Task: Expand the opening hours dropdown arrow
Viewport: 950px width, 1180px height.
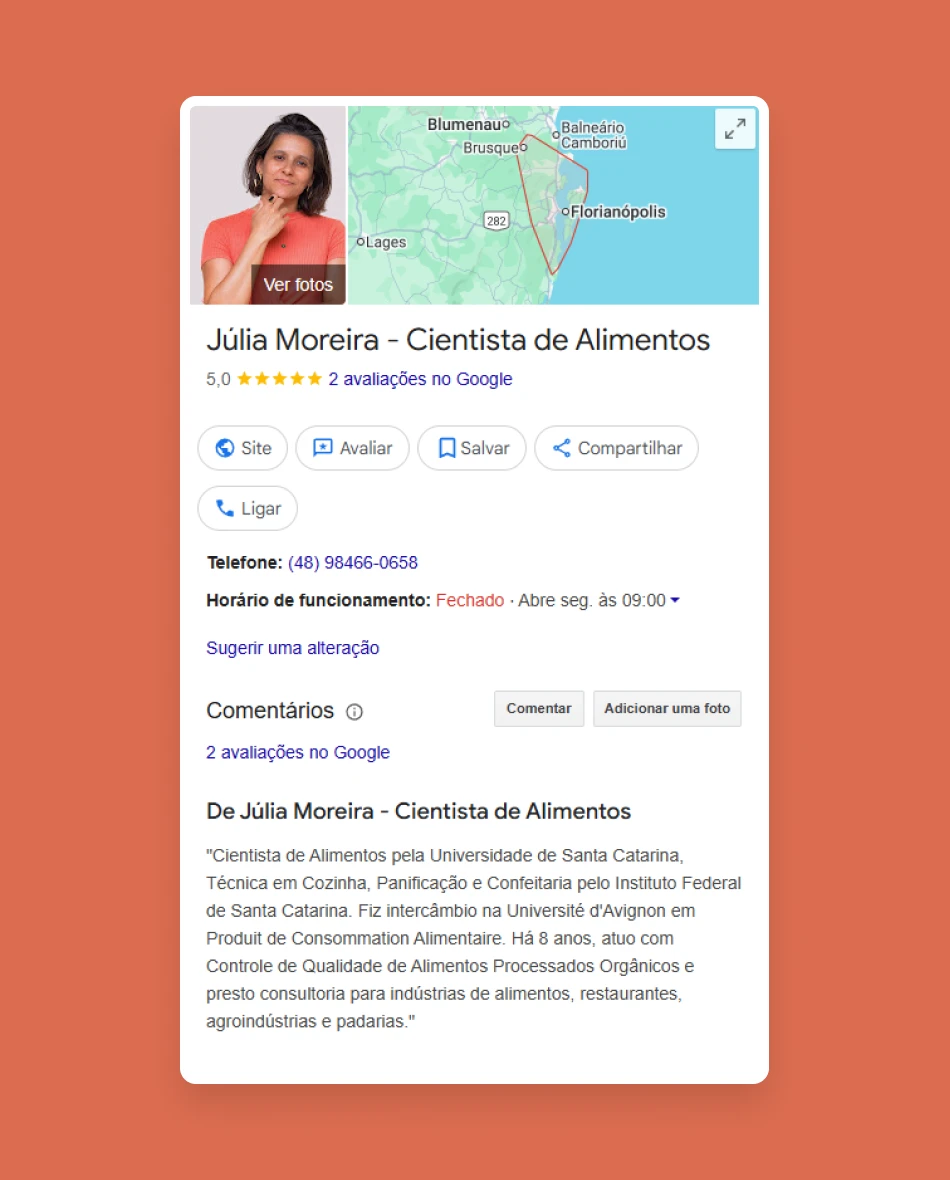Action: tap(675, 600)
